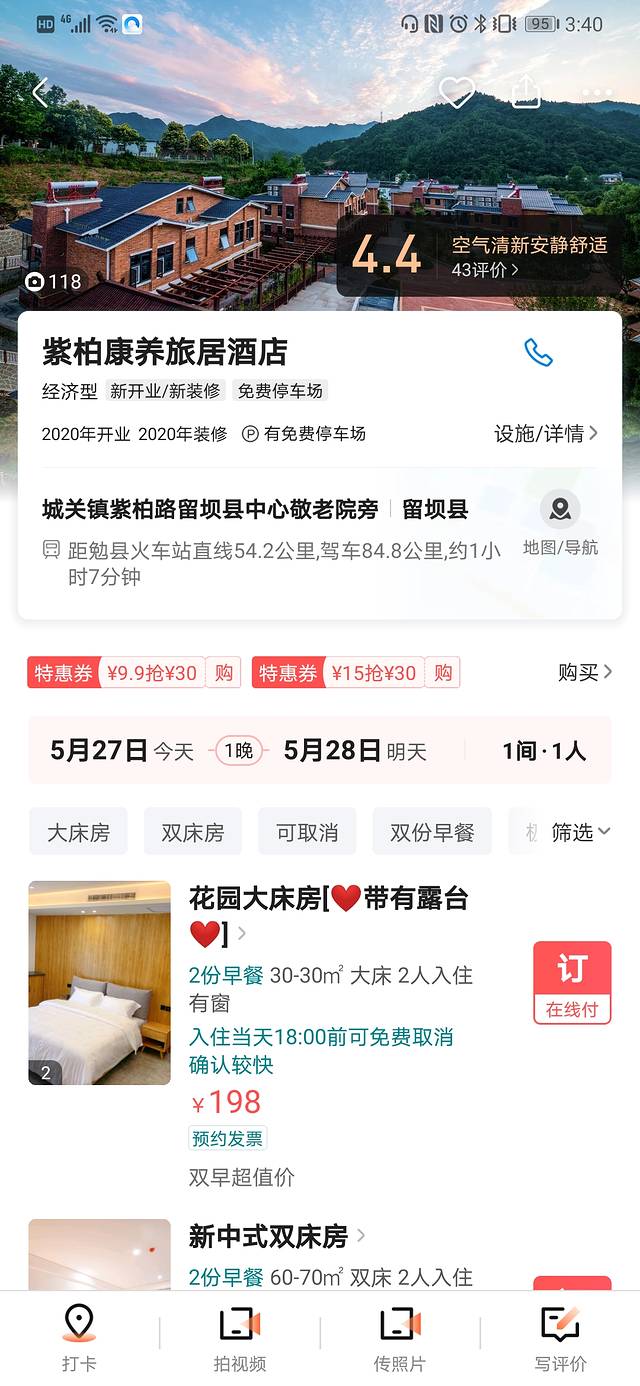This screenshot has width=640, height=1386.
Task: Call the hotel via phone icon
Action: point(538,352)
